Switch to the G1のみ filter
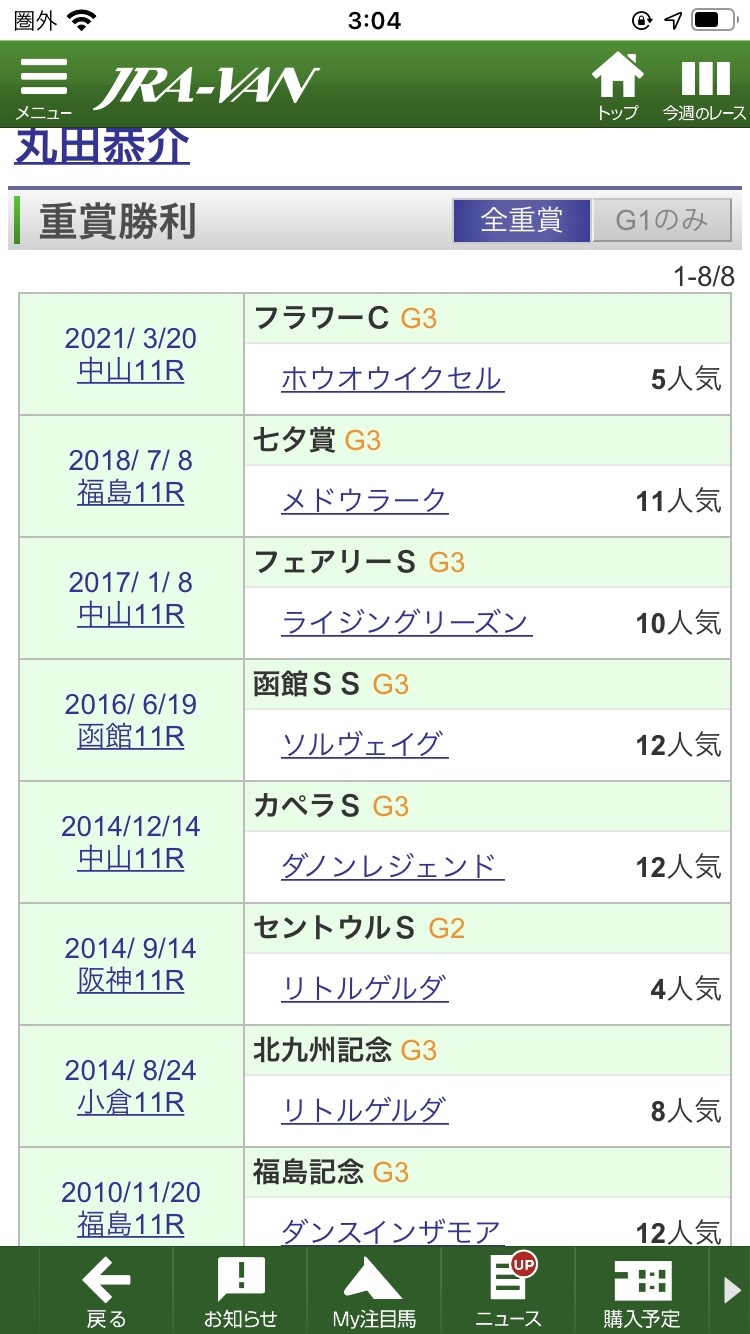Screen dimensions: 750x1334 pyautogui.click(x=662, y=220)
